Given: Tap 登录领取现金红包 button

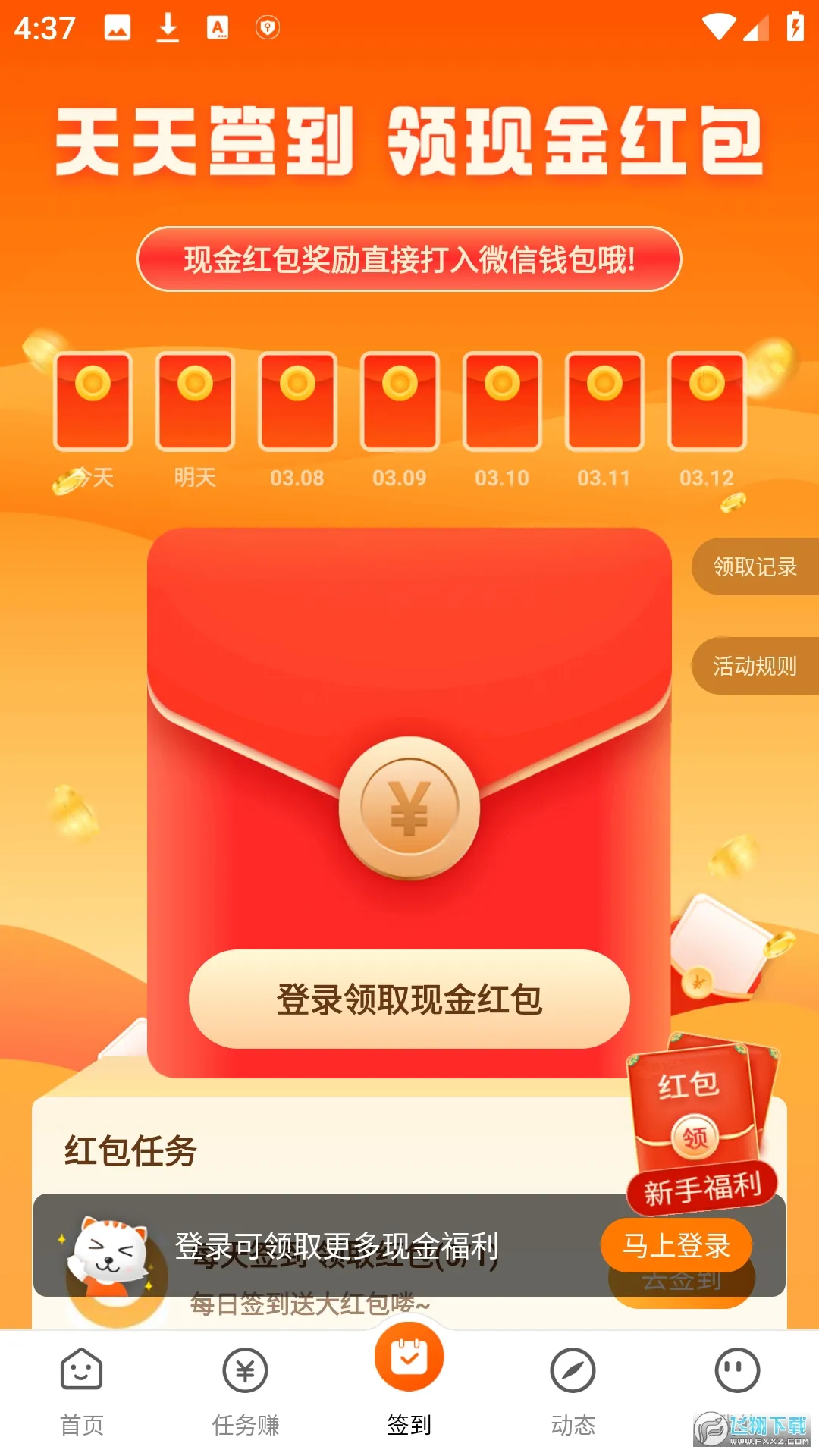Looking at the screenshot, I should (x=409, y=999).
